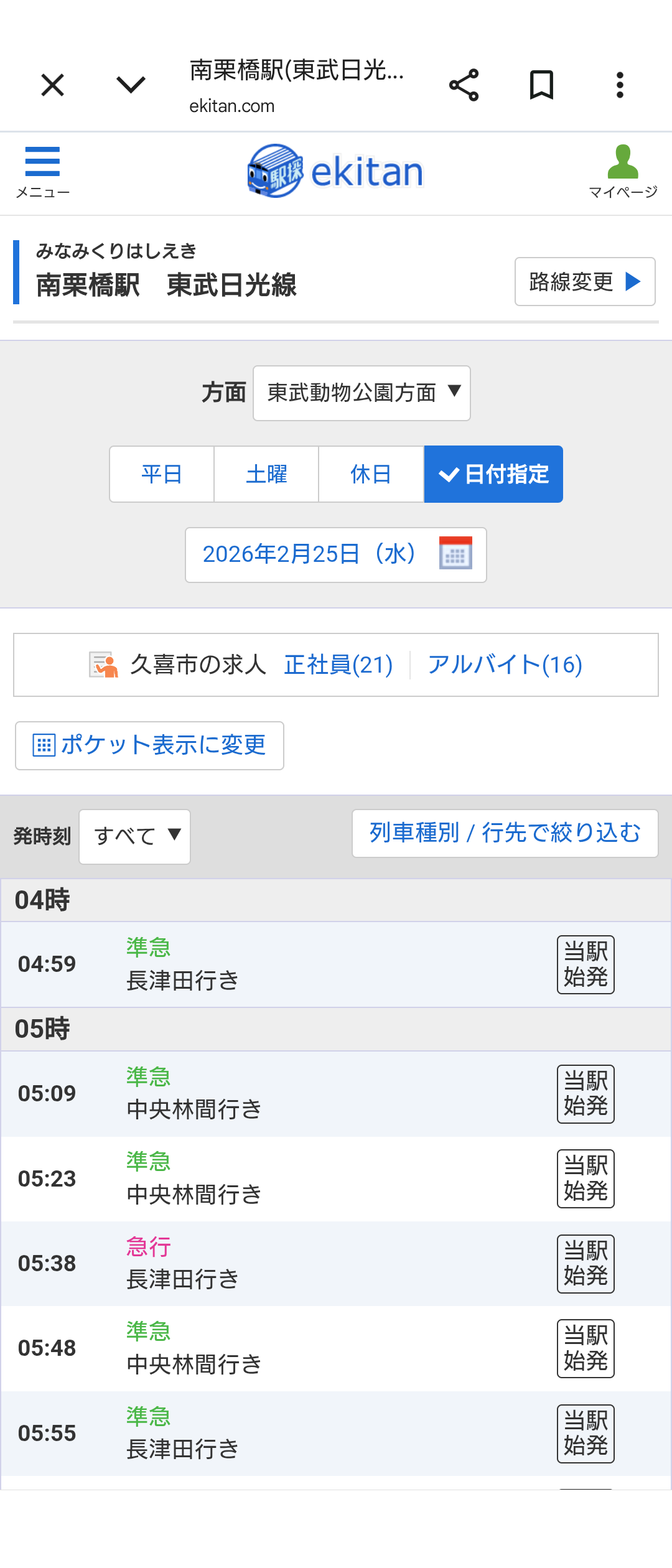The width and height of the screenshot is (672, 1568).
Task: Open the browser overflow menu
Action: coord(620,85)
